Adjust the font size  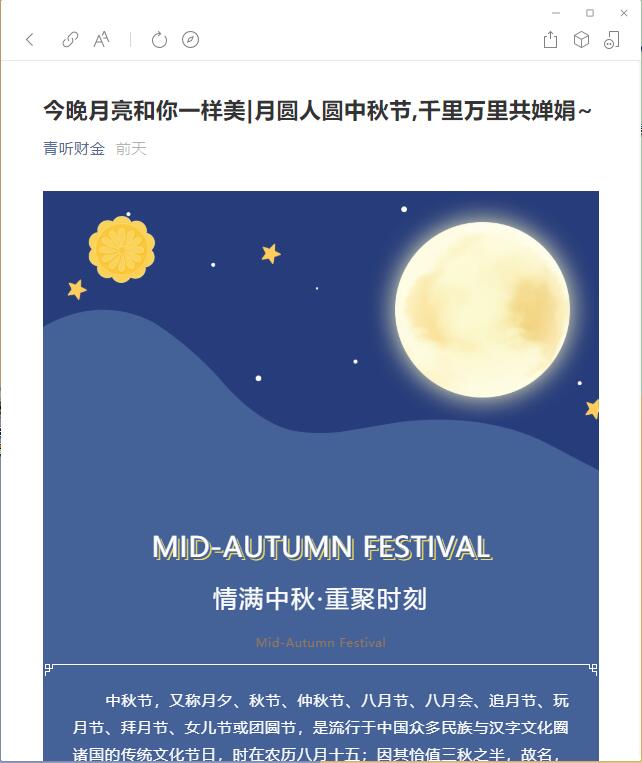(102, 40)
